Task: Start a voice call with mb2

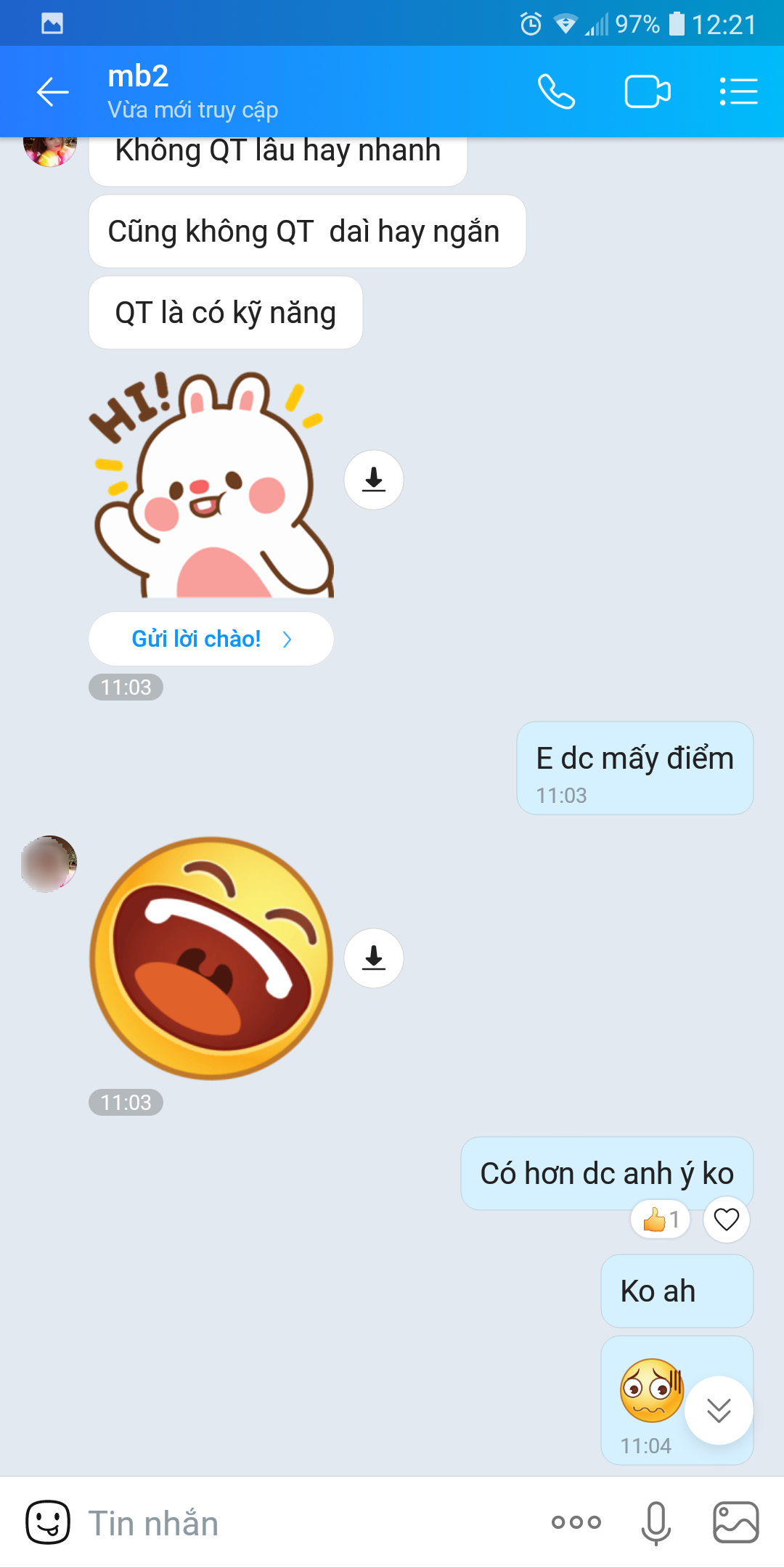Action: tap(556, 92)
